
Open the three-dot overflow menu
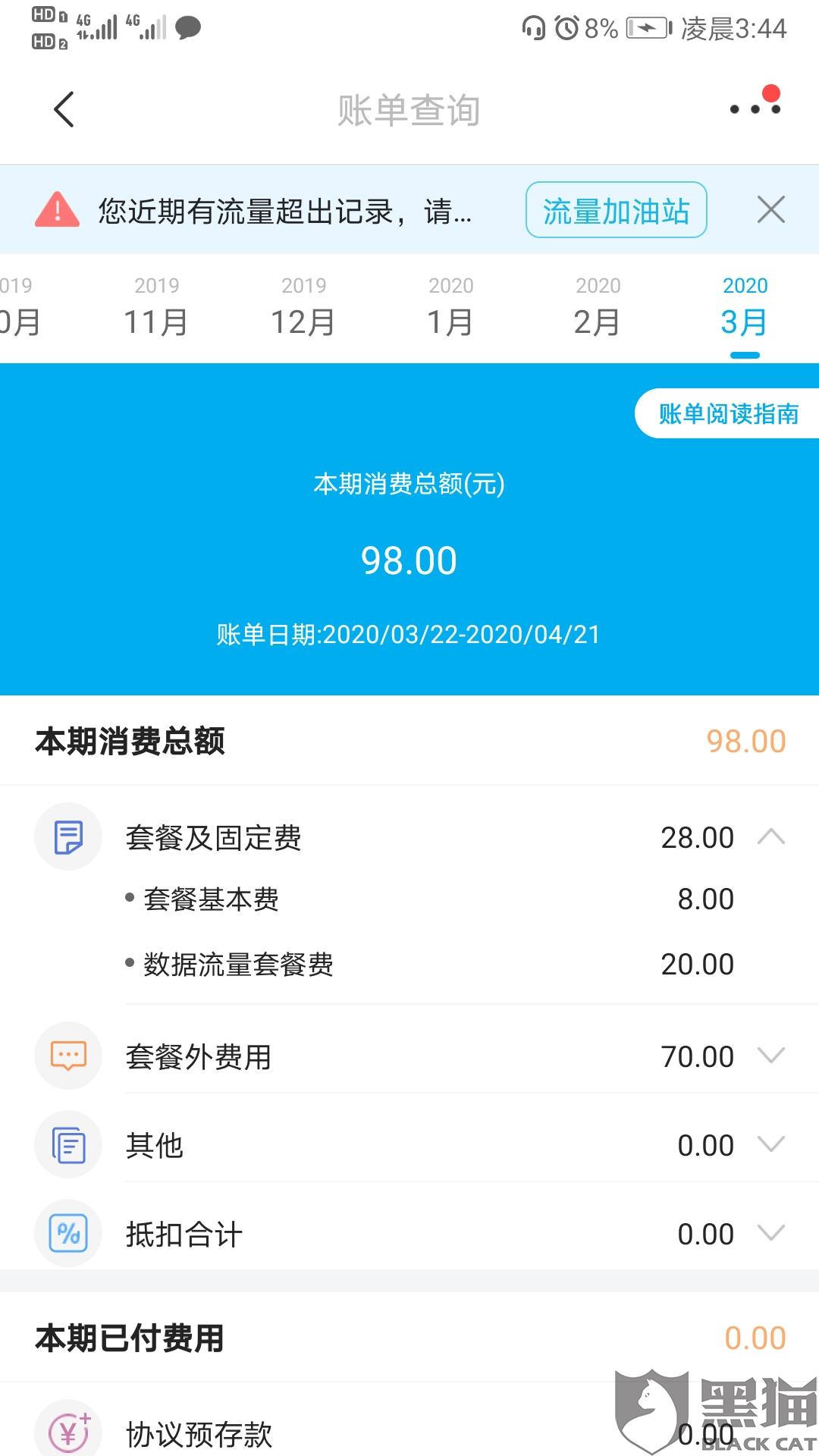[753, 108]
